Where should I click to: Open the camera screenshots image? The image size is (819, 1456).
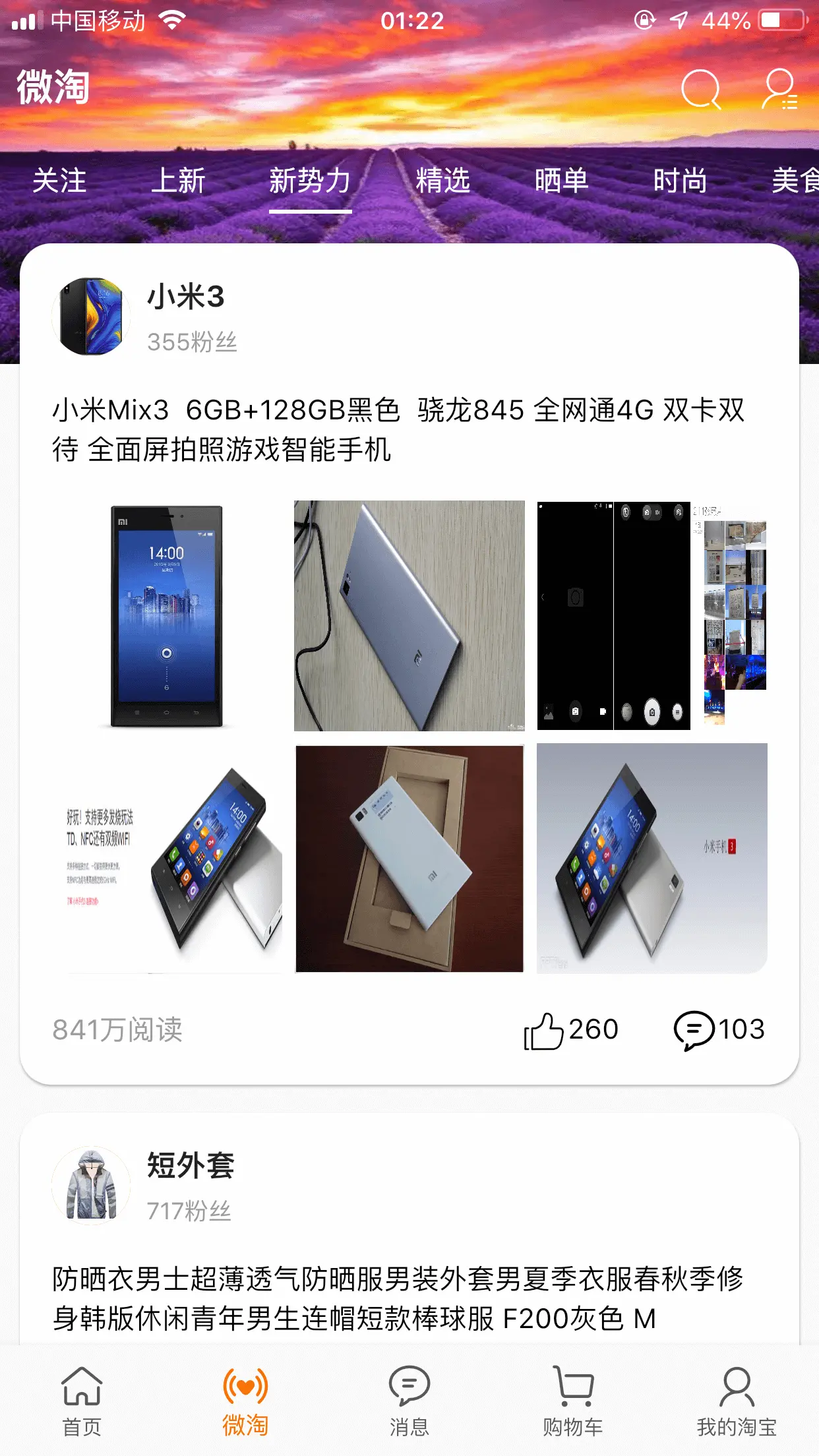[652, 615]
